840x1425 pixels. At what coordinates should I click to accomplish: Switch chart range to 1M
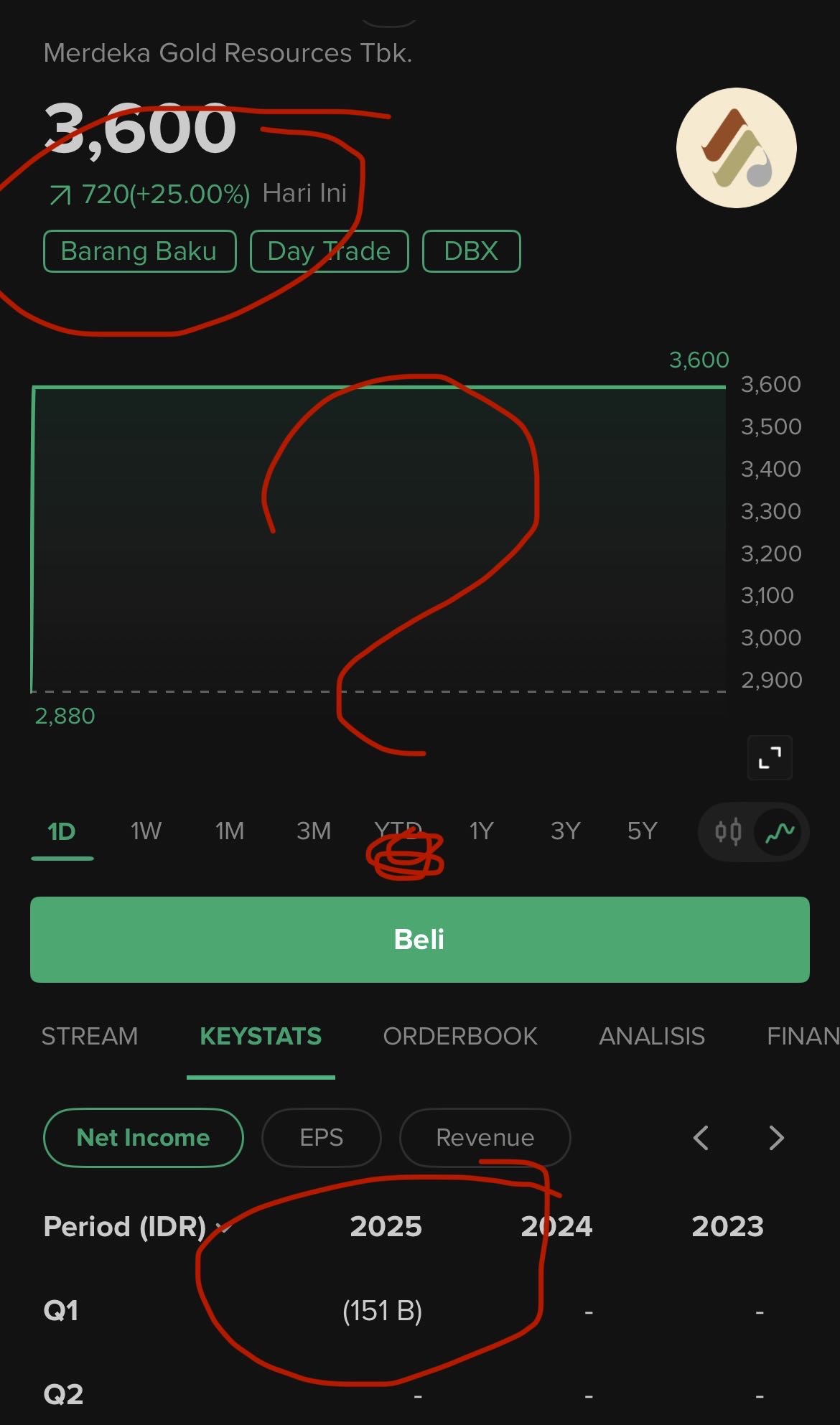pos(230,831)
